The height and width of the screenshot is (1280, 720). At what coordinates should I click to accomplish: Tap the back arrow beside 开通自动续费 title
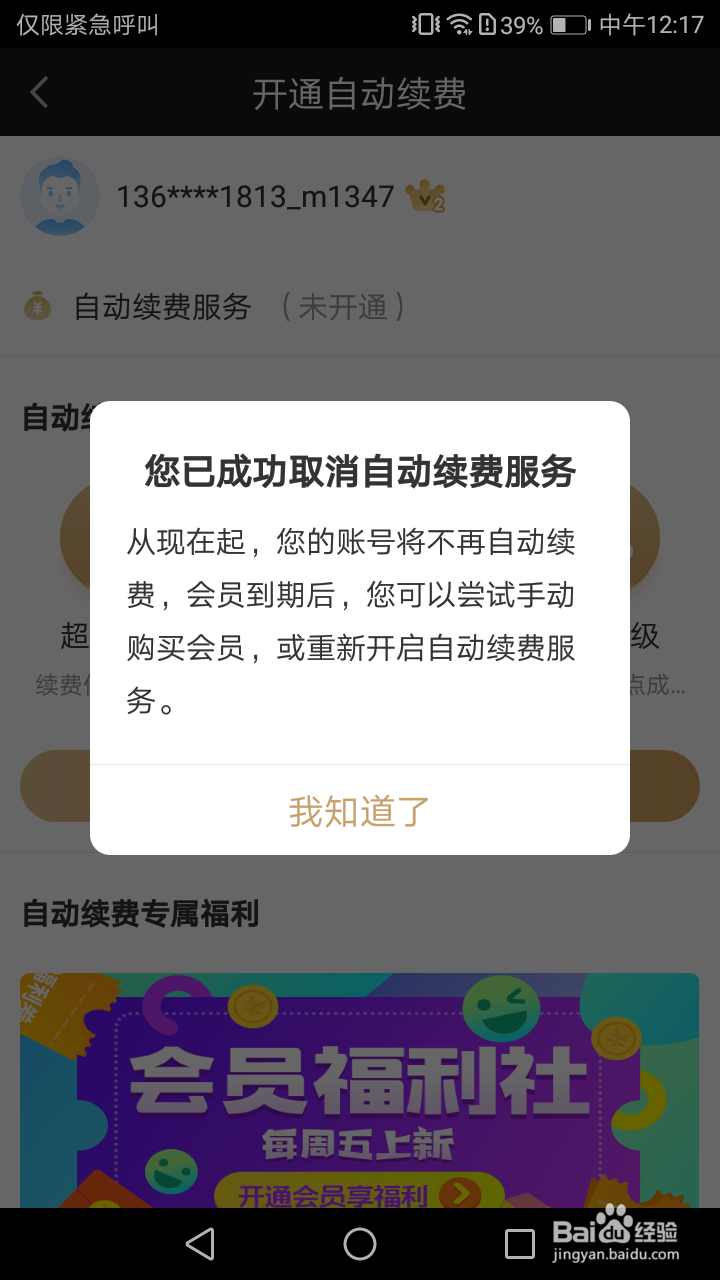[38, 92]
